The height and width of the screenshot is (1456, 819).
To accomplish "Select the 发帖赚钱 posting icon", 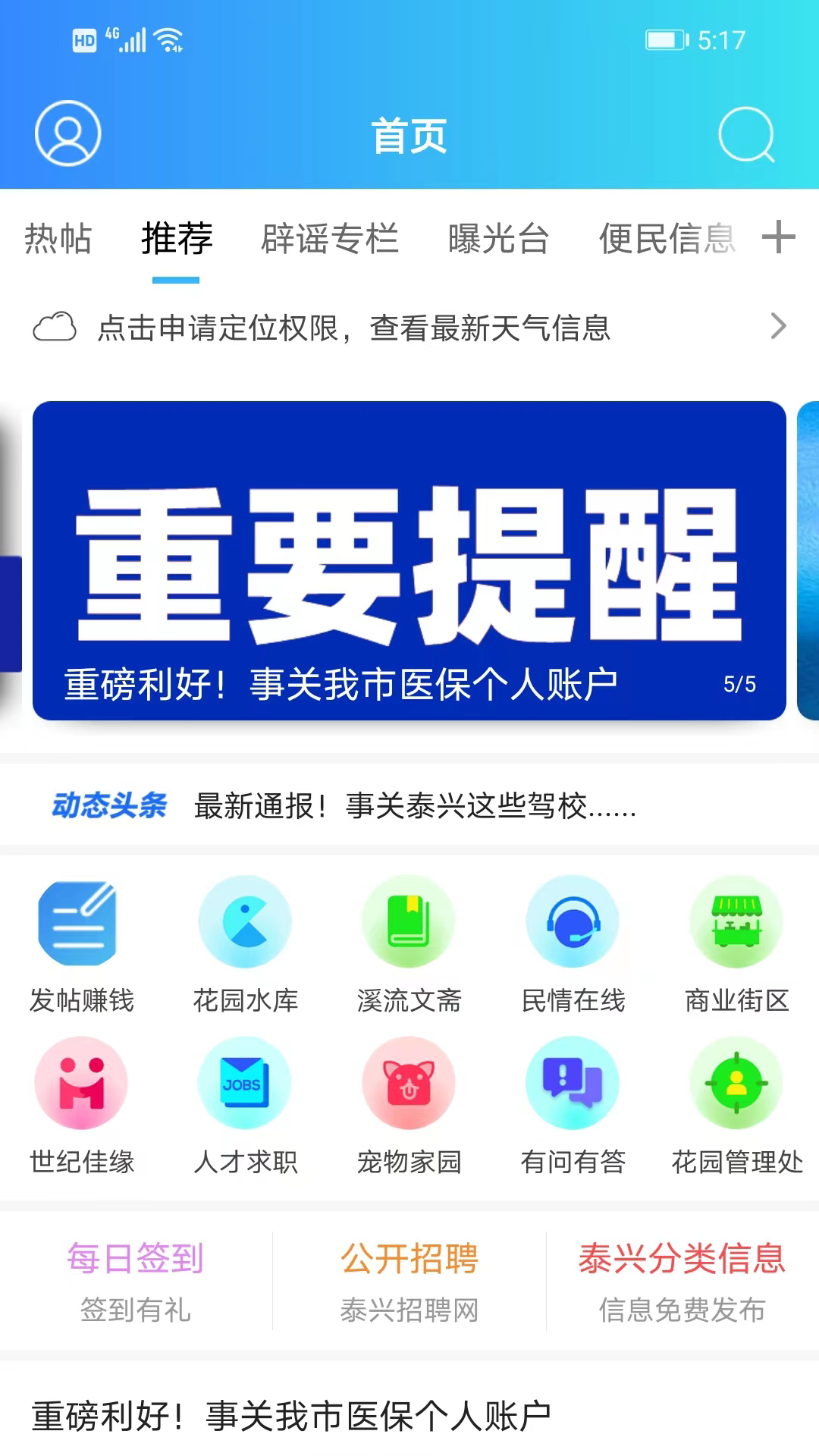I will click(x=80, y=922).
